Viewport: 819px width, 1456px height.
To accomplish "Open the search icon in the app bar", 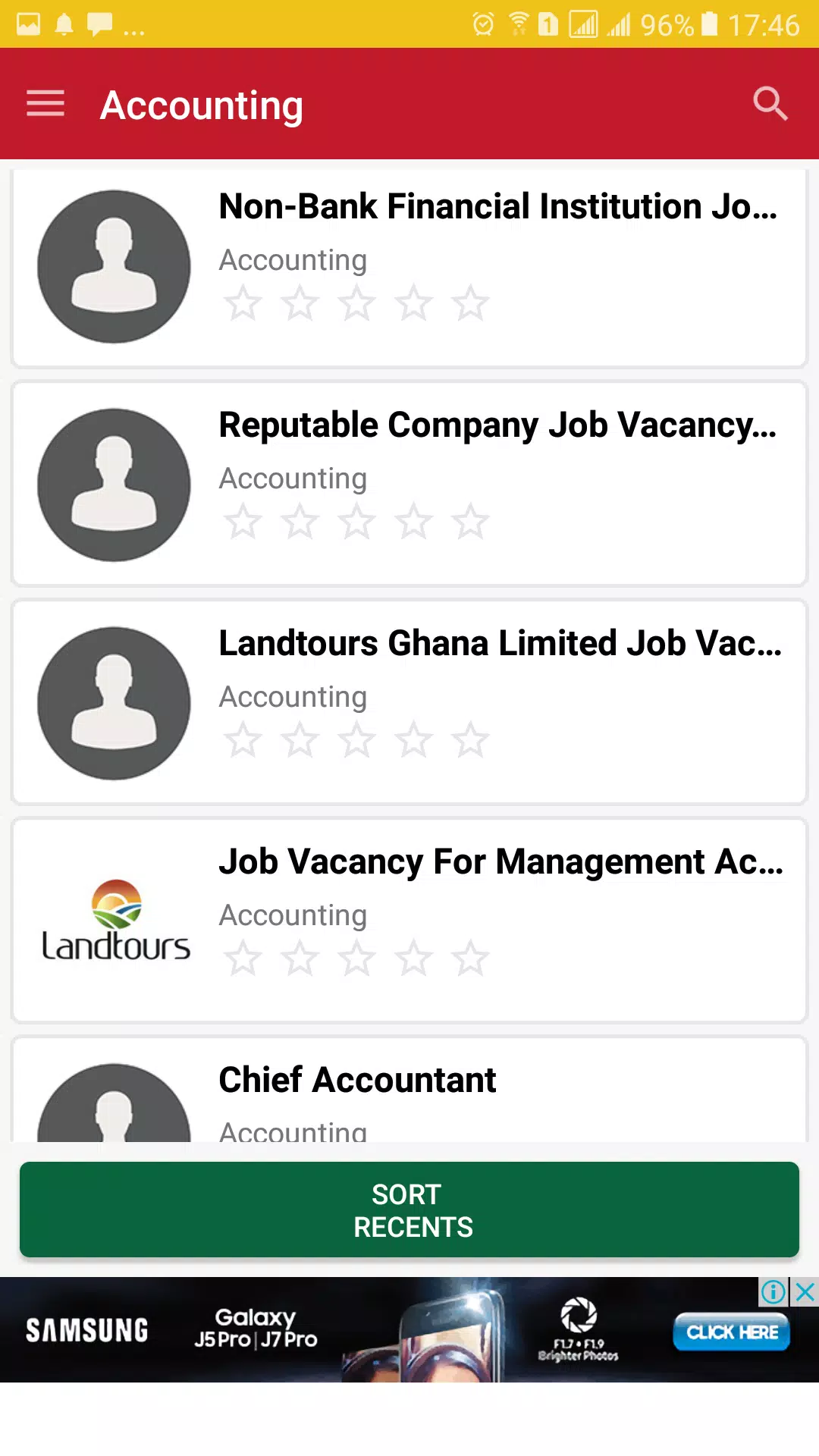I will (770, 104).
